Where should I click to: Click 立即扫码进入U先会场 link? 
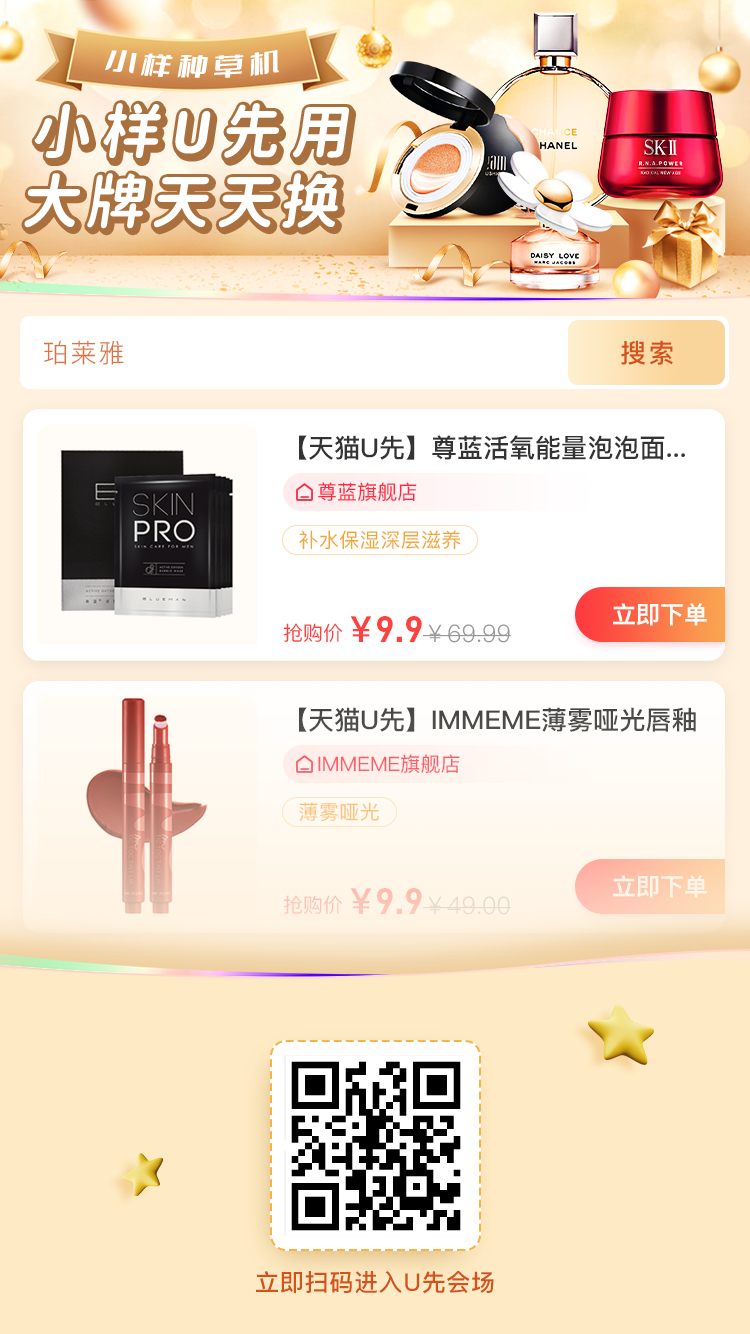pos(375,1278)
